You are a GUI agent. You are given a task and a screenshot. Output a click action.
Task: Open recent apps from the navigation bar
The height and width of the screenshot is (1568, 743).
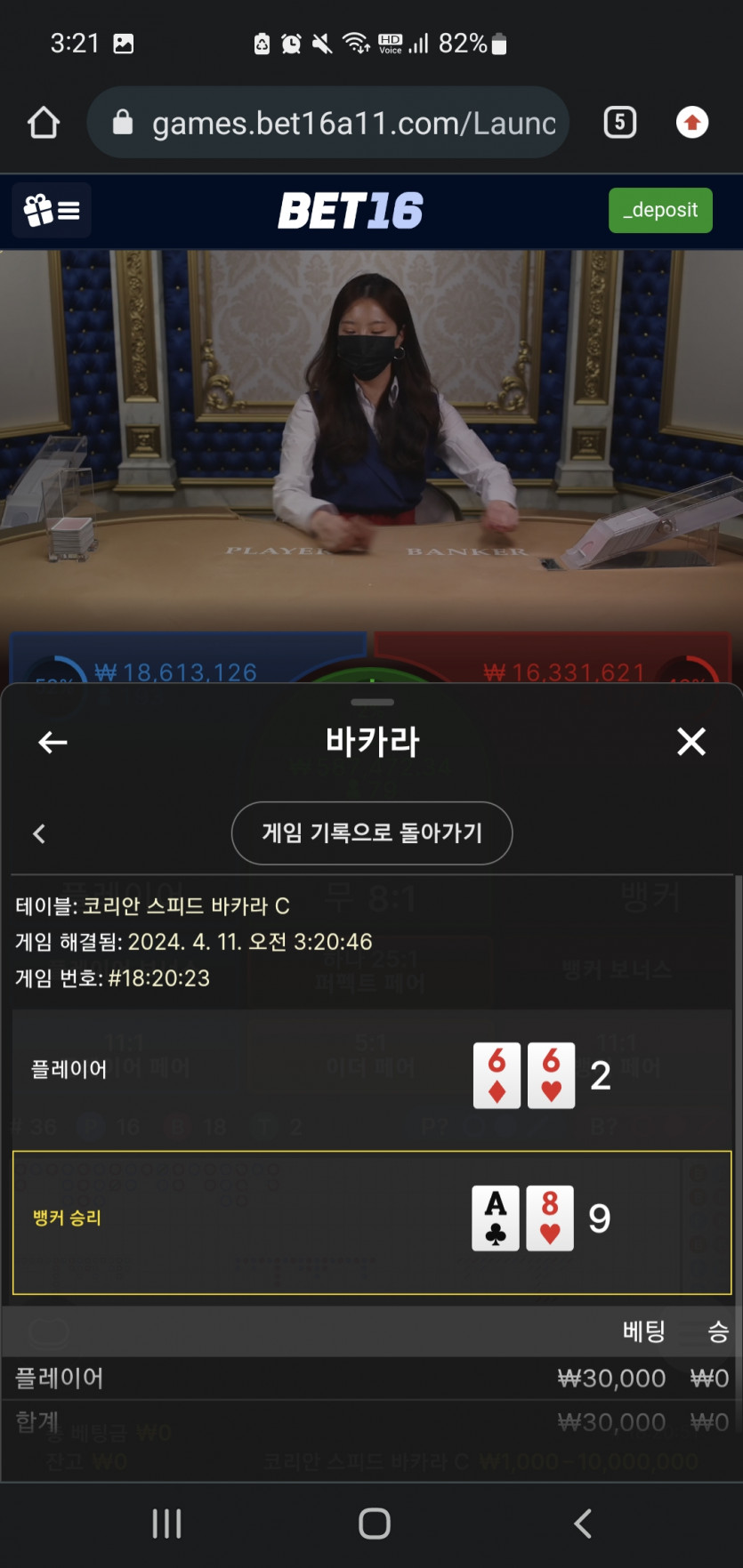(166, 1524)
